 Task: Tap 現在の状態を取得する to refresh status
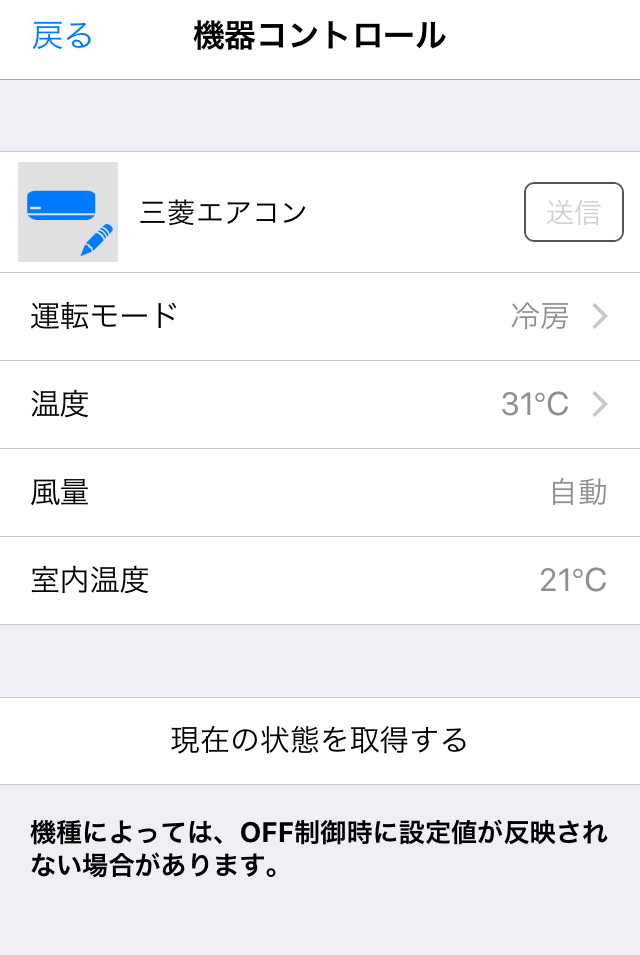coord(320,741)
